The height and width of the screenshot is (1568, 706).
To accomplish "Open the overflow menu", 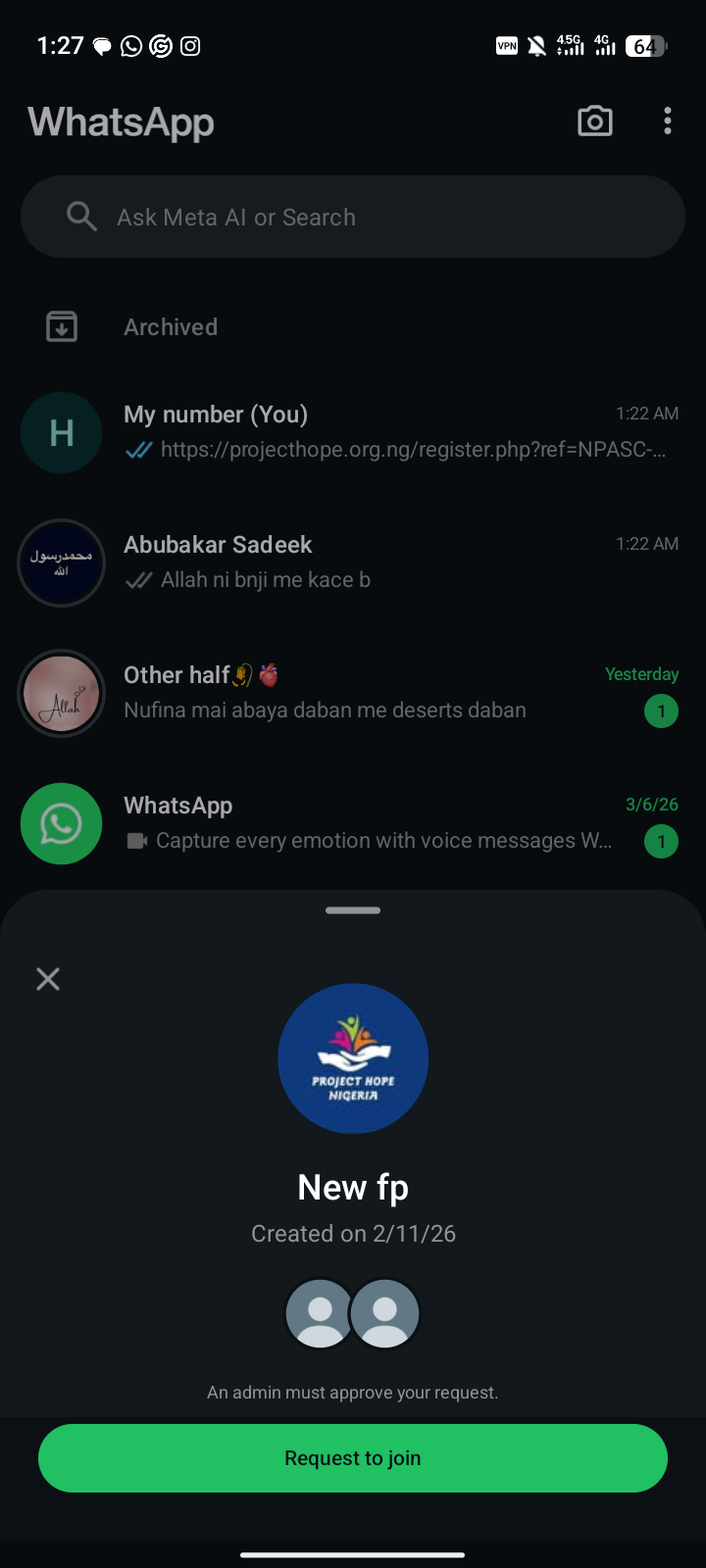I will point(668,122).
